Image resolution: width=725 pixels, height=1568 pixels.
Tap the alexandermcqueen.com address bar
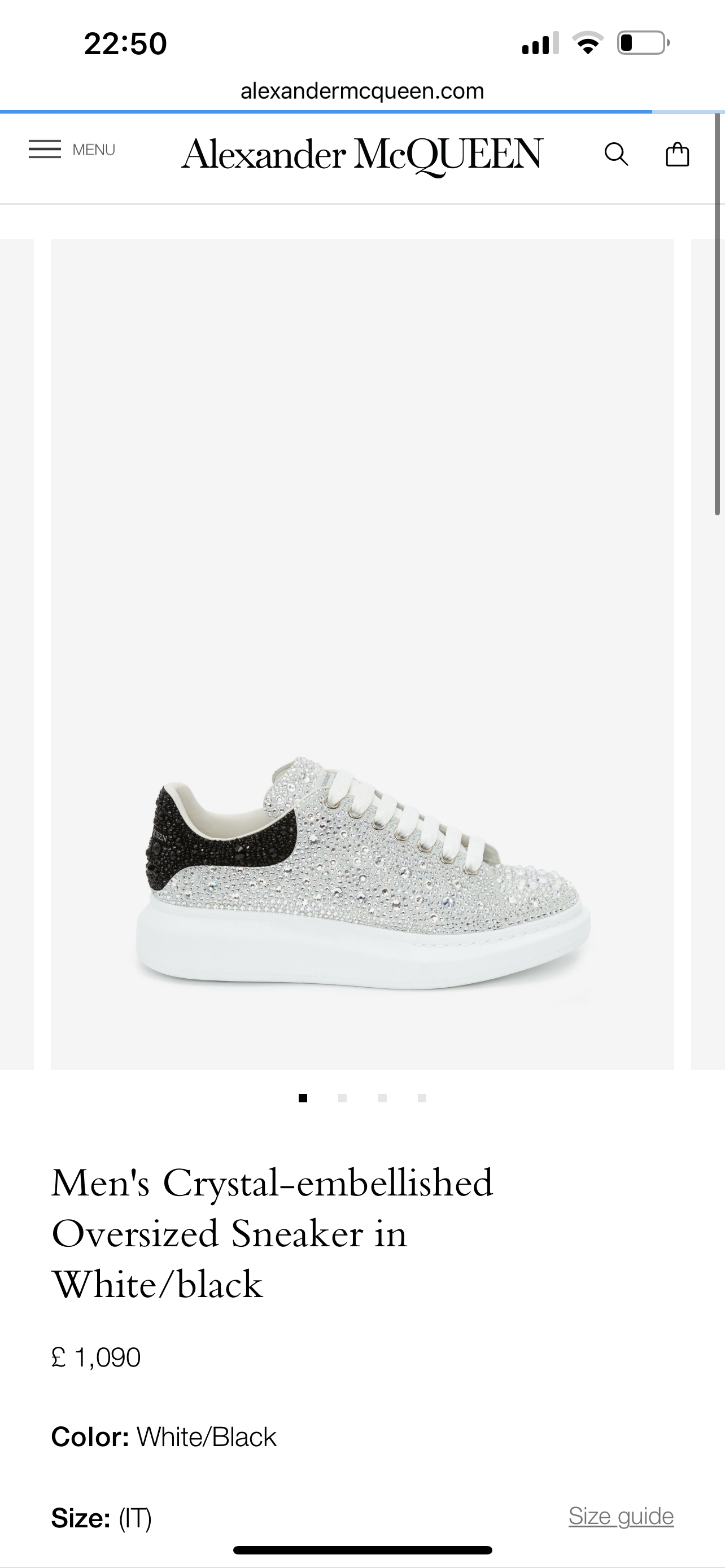[x=362, y=91]
